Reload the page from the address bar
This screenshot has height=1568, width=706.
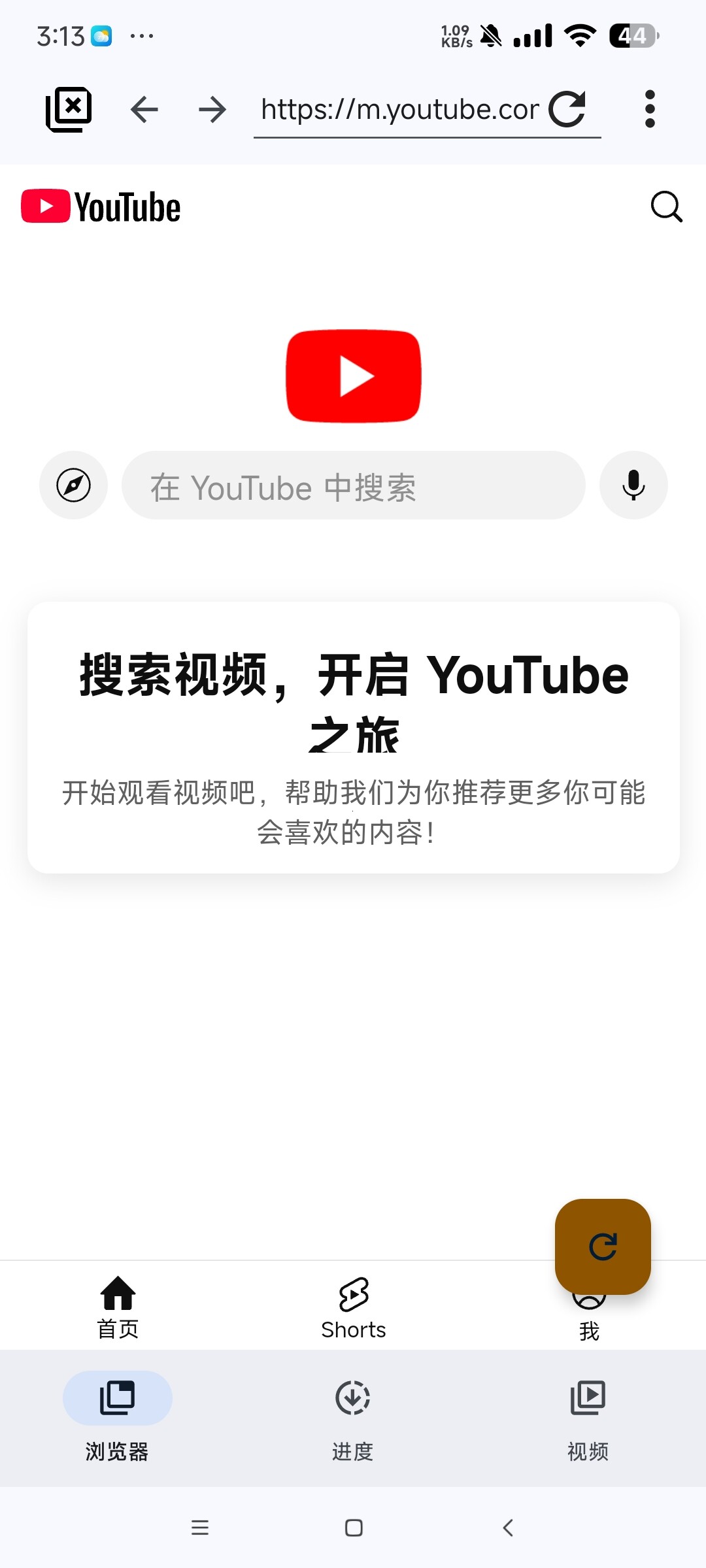coord(567,109)
